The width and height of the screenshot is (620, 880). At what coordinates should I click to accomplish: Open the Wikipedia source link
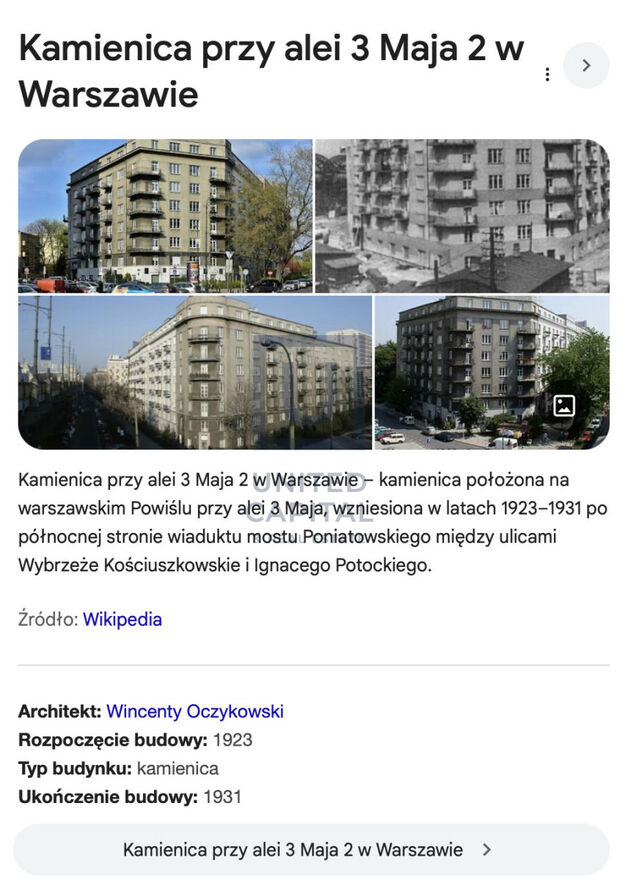(x=122, y=619)
